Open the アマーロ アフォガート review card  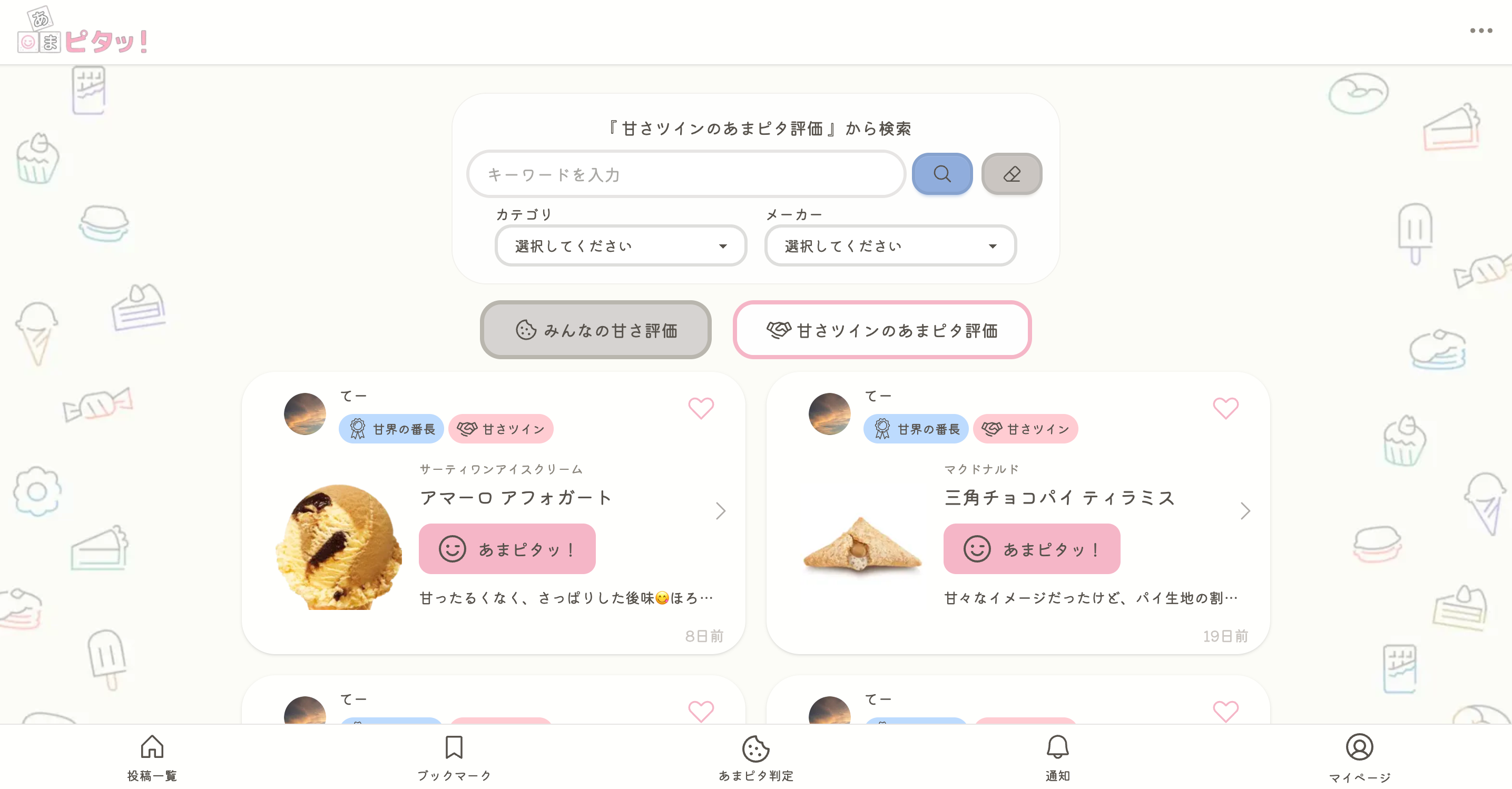(720, 511)
